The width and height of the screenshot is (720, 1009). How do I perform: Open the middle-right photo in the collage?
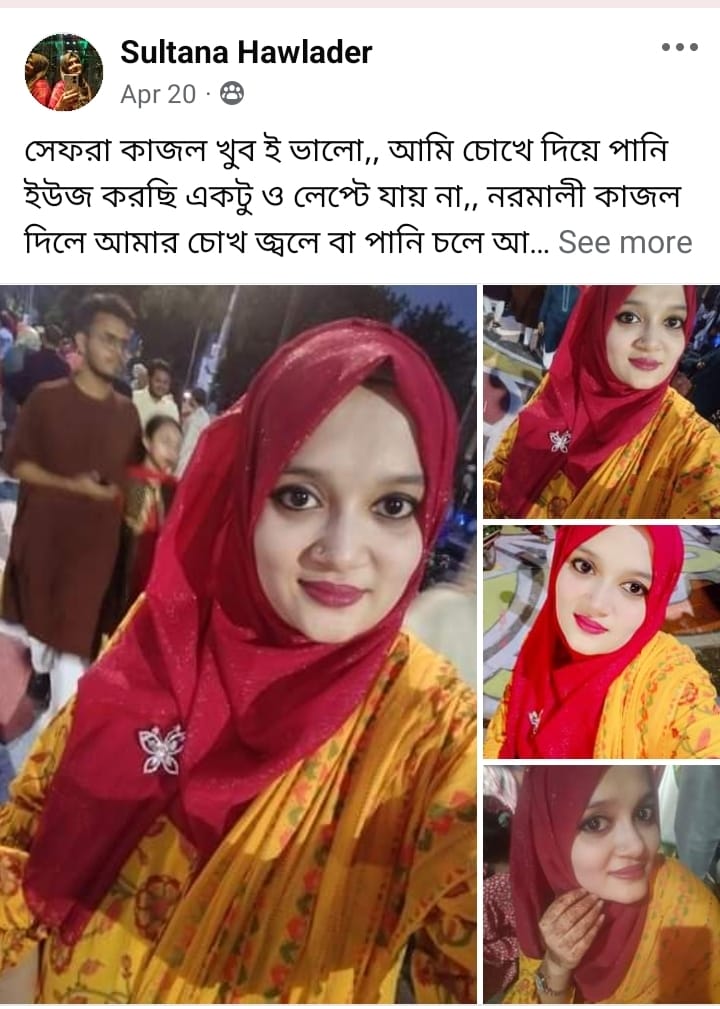[601, 641]
